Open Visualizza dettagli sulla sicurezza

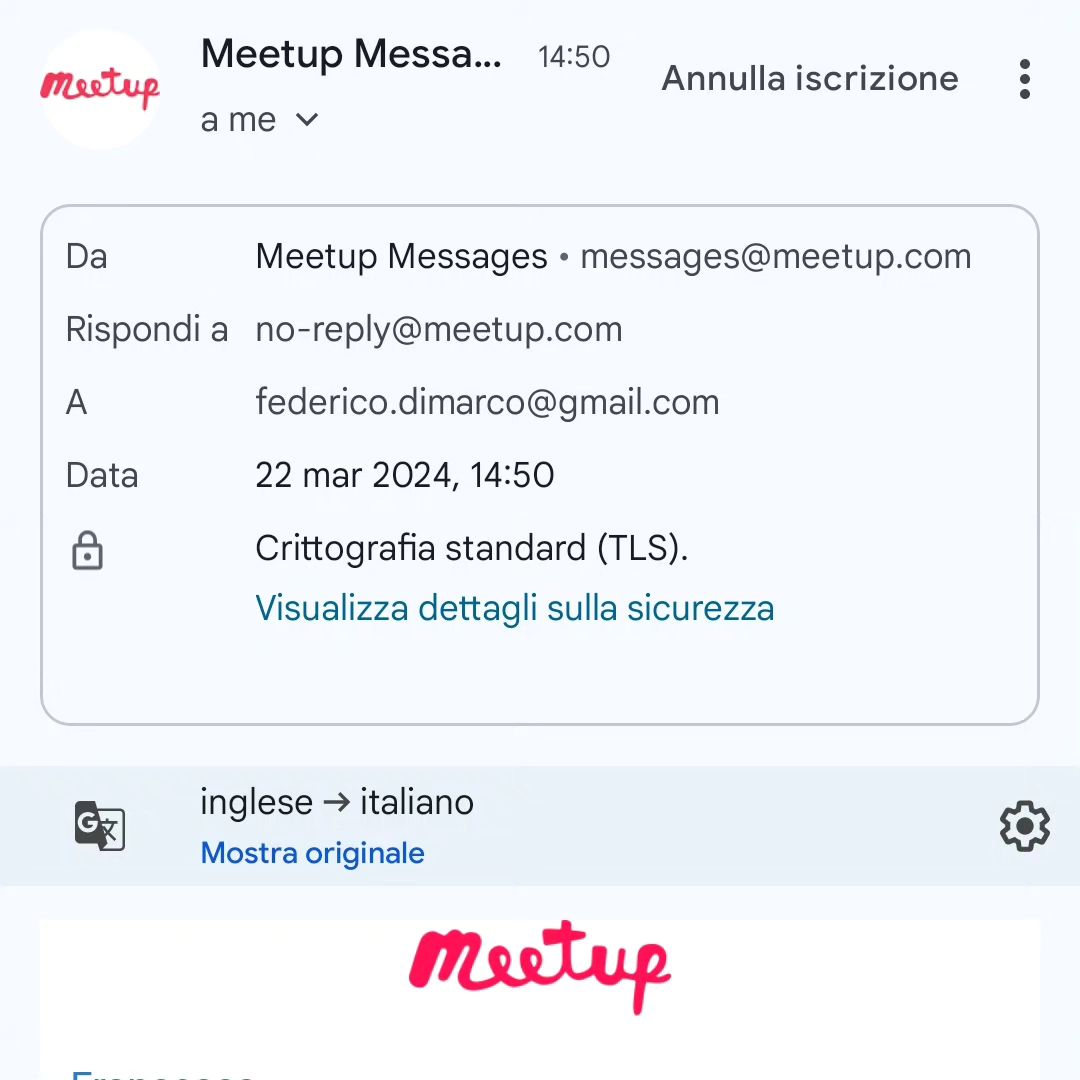[x=514, y=608]
